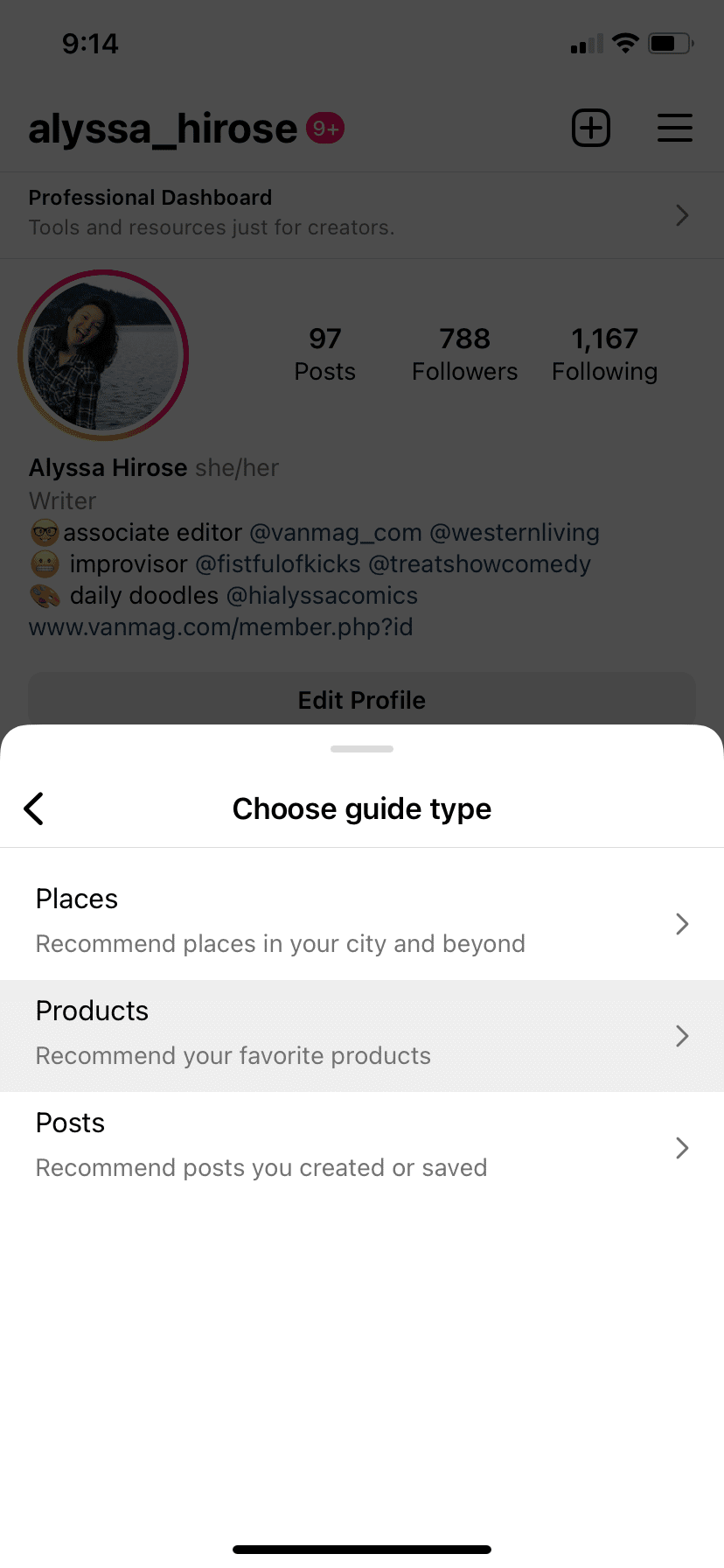Tap the back arrow on the guide sheet
This screenshot has width=724, height=1568.
click(34, 808)
